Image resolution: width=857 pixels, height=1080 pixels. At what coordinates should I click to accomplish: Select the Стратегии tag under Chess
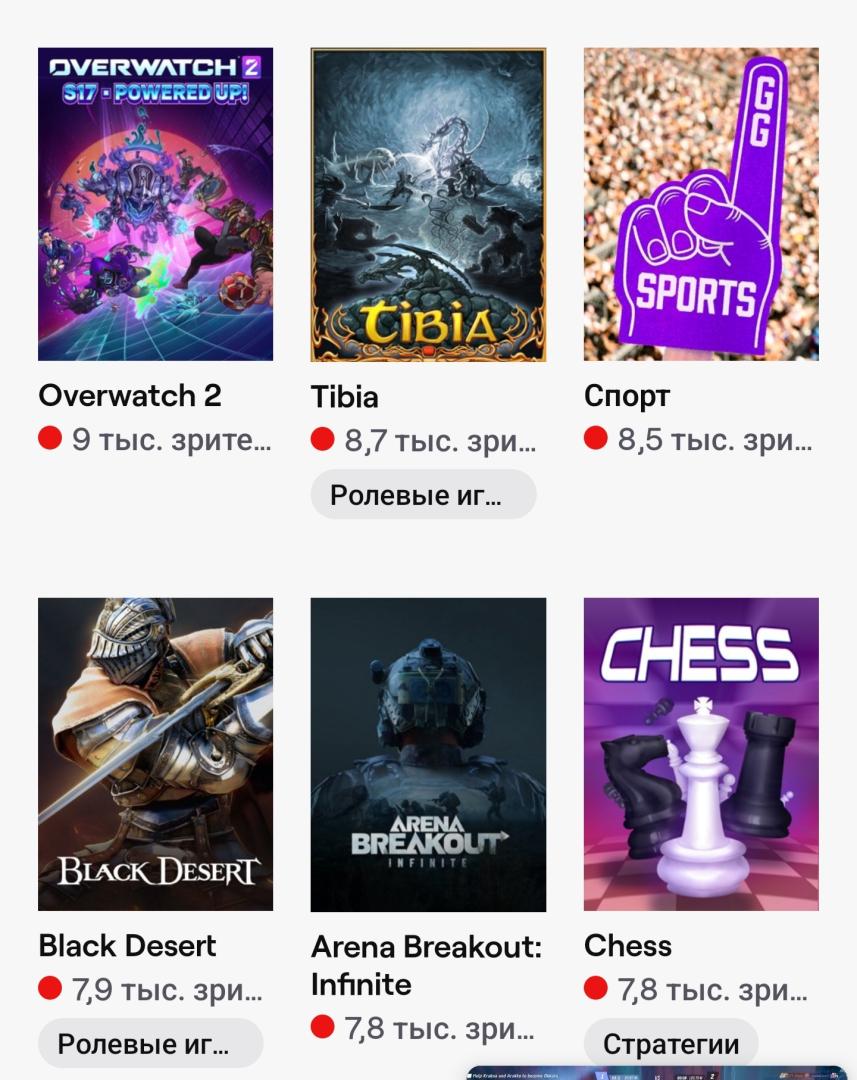coord(671,1044)
